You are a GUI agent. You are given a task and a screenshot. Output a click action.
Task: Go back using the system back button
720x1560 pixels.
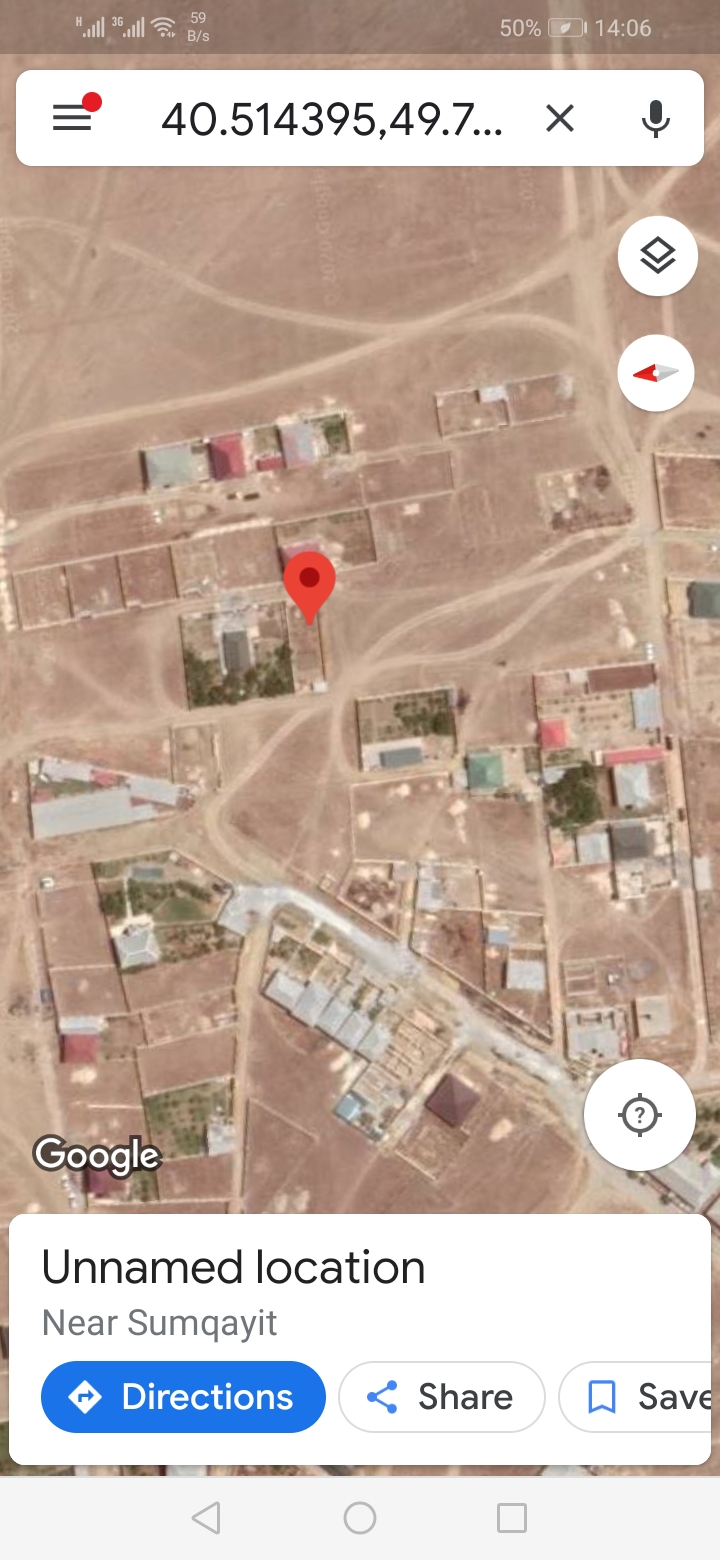(206, 1518)
